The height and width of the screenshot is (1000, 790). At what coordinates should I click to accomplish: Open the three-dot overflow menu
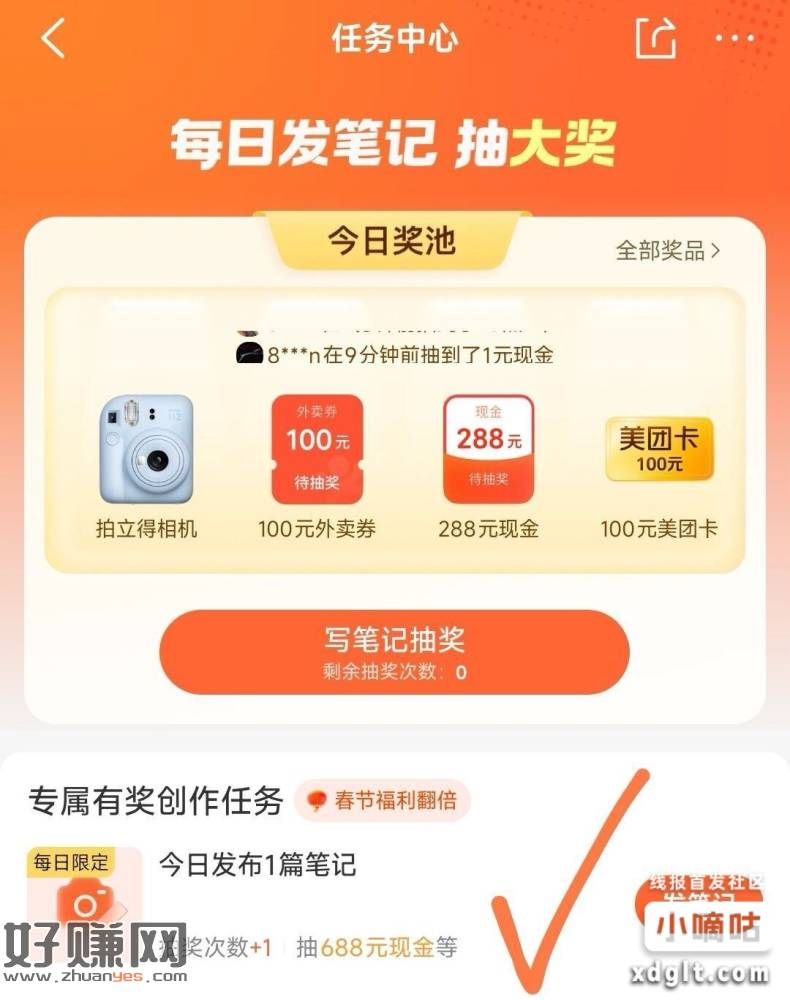(x=735, y=39)
